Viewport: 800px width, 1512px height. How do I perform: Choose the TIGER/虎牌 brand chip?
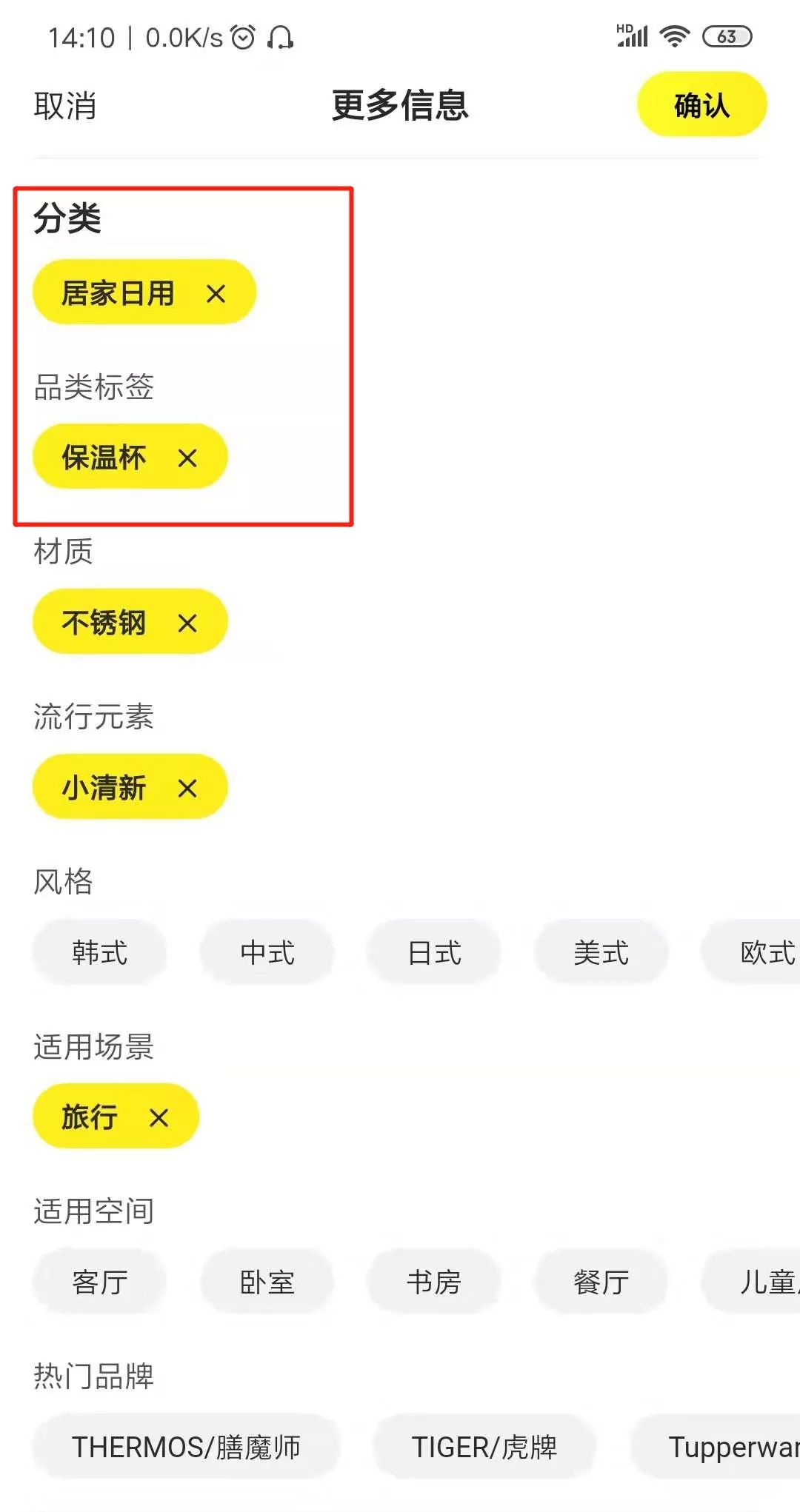pos(484,1447)
